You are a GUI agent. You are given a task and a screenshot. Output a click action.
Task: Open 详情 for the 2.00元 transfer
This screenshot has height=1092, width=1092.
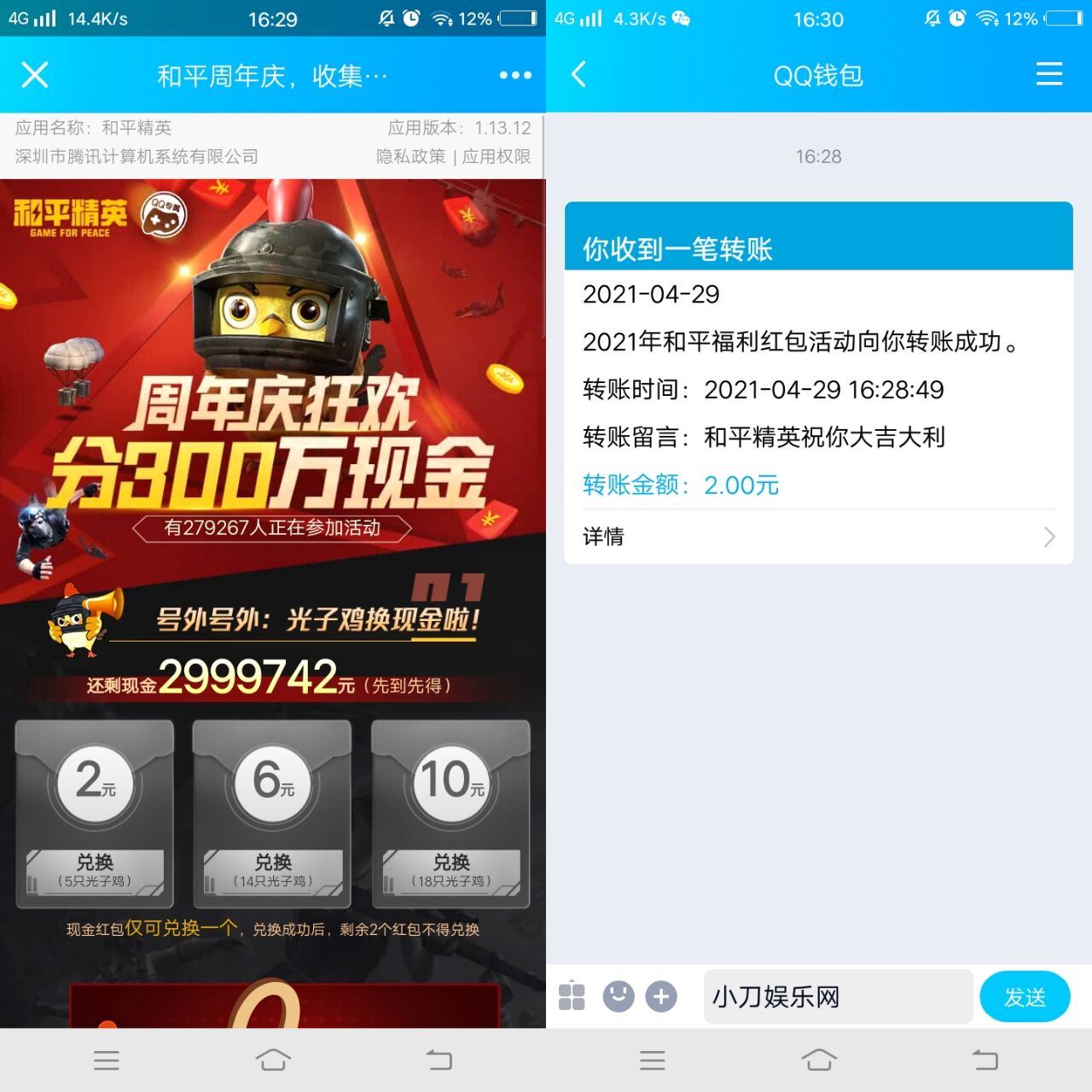[817, 537]
